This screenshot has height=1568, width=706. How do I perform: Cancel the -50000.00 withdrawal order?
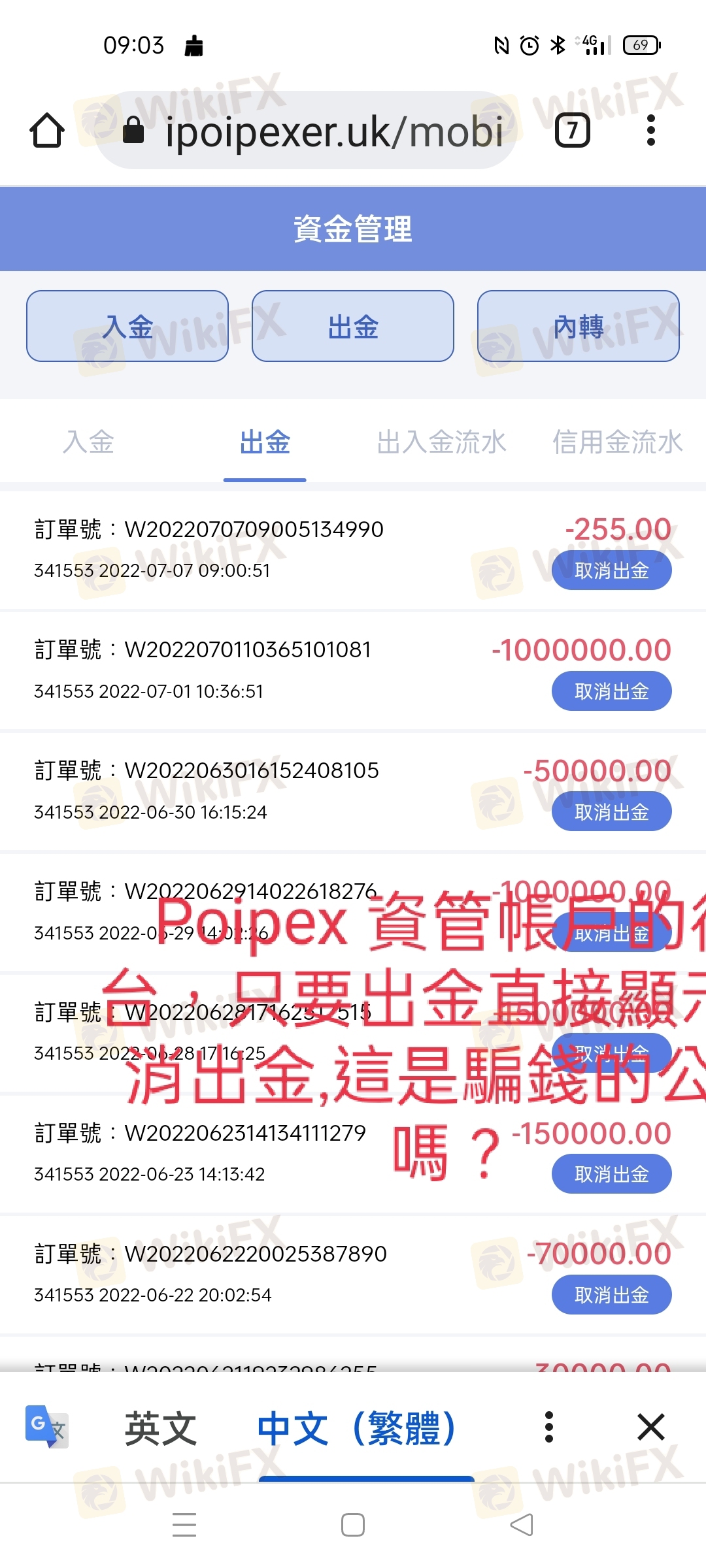(x=612, y=812)
